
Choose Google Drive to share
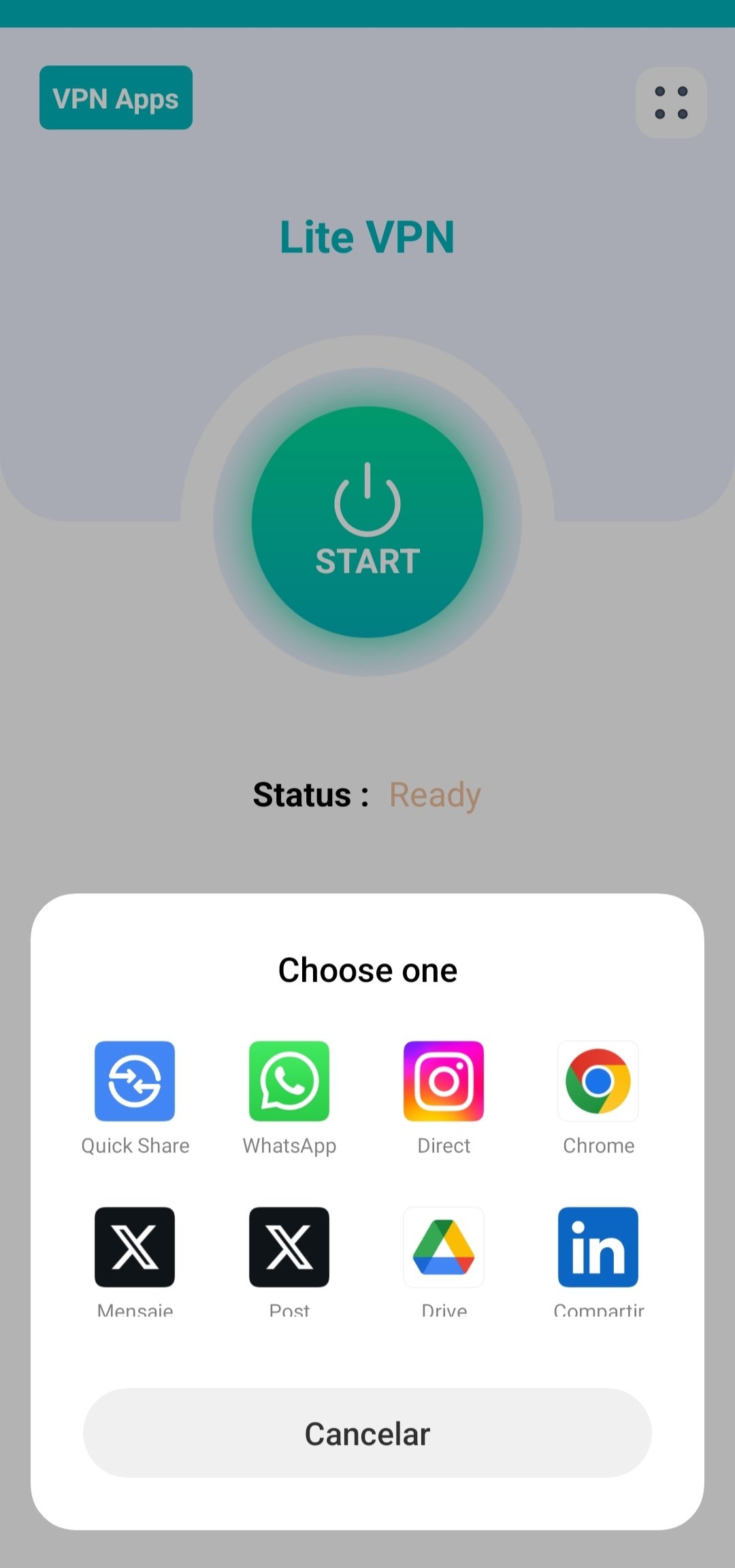click(444, 1248)
